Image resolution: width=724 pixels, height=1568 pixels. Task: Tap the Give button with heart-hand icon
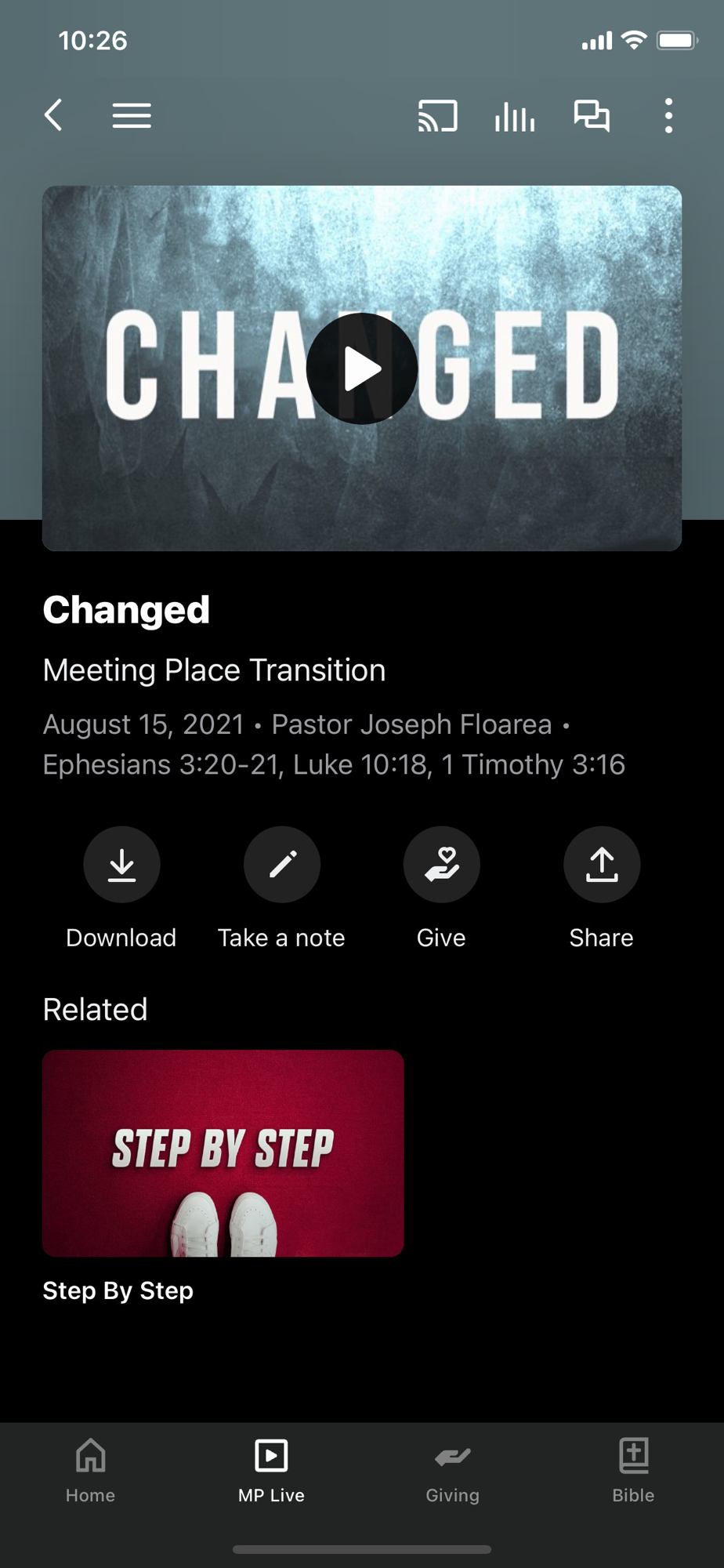[x=442, y=865]
